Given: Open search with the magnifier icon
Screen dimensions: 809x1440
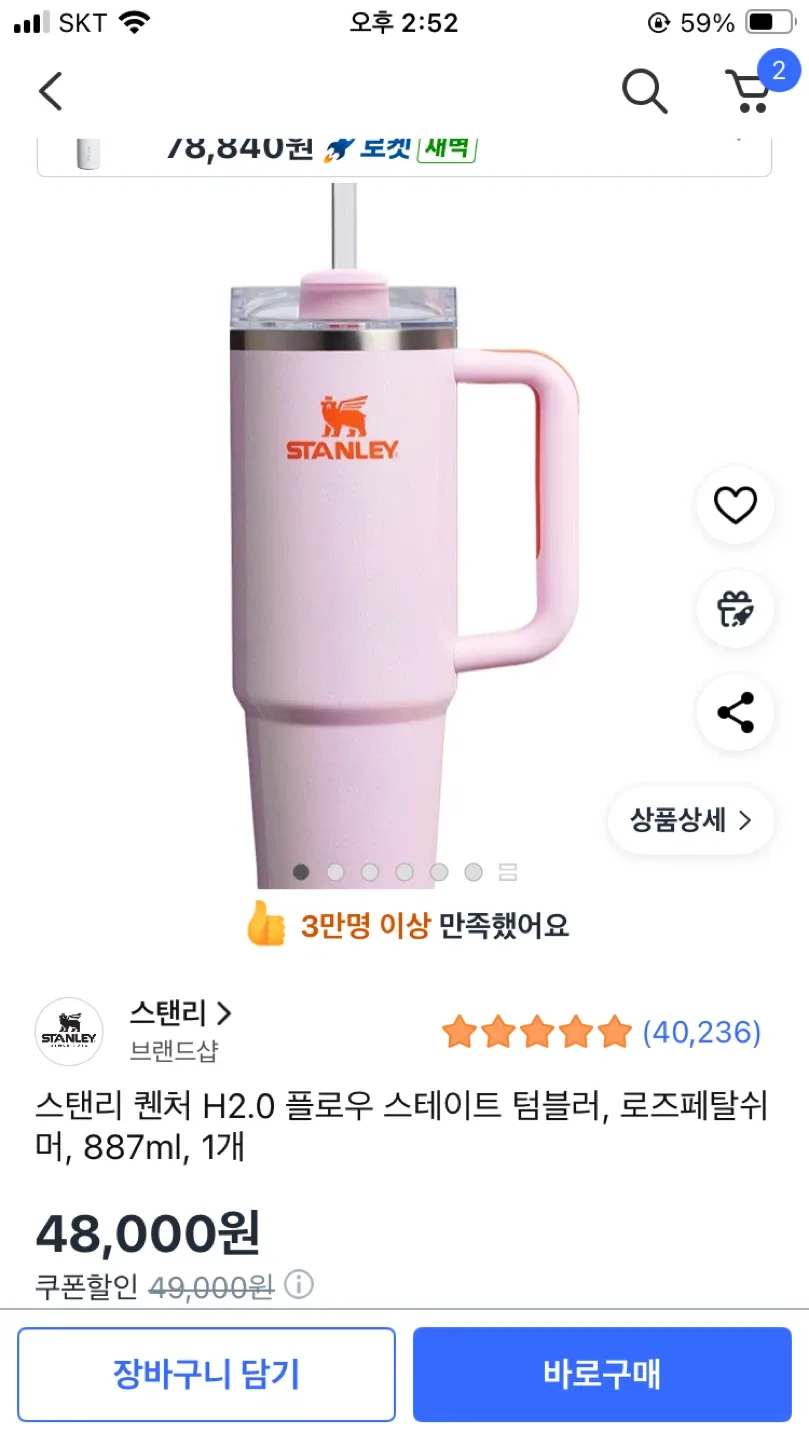Looking at the screenshot, I should (644, 92).
